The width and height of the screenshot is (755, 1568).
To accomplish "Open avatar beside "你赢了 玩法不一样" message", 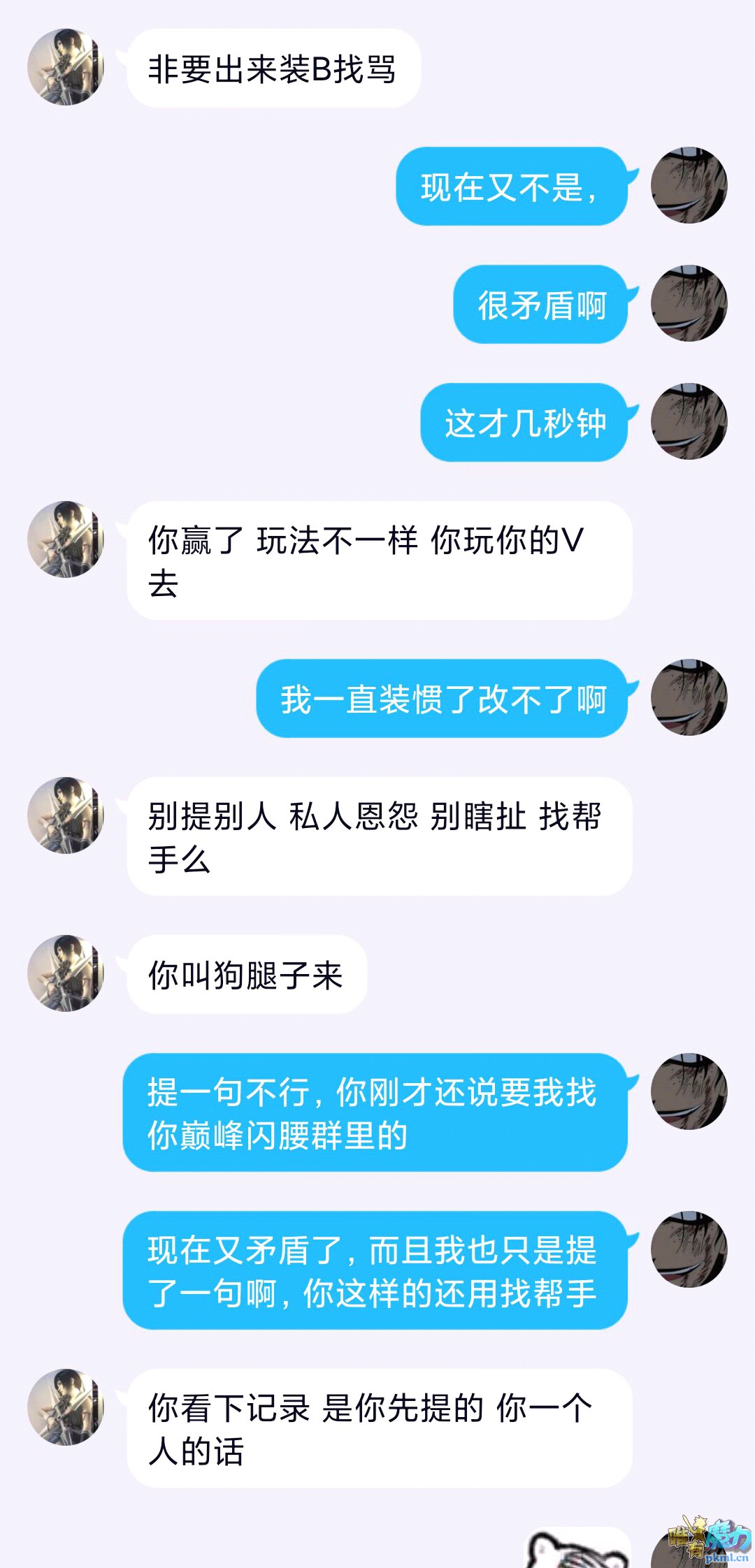I will 66,539.
